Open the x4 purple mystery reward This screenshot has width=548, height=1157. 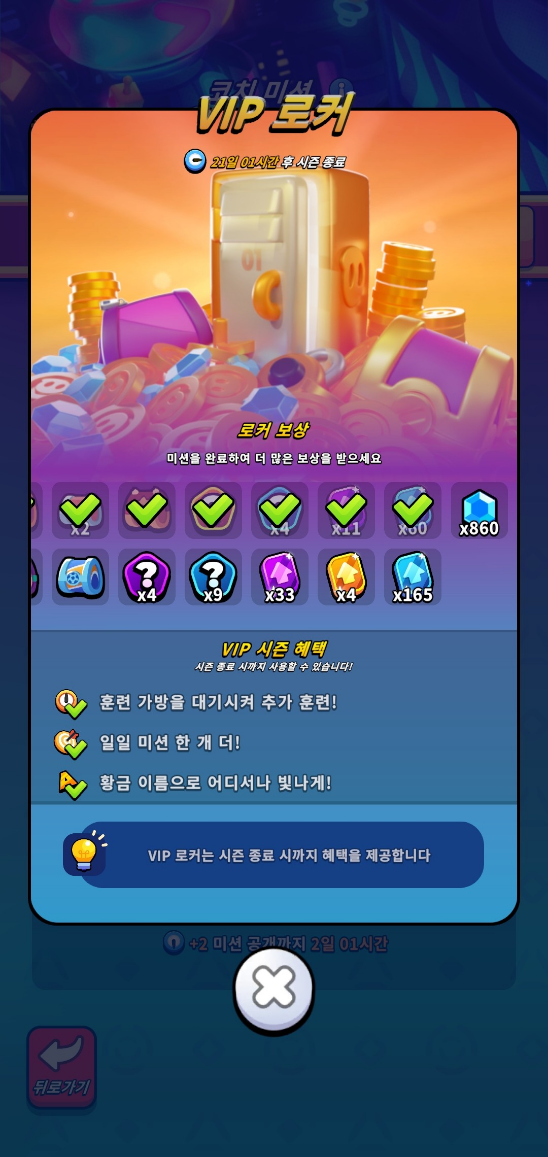click(x=147, y=577)
